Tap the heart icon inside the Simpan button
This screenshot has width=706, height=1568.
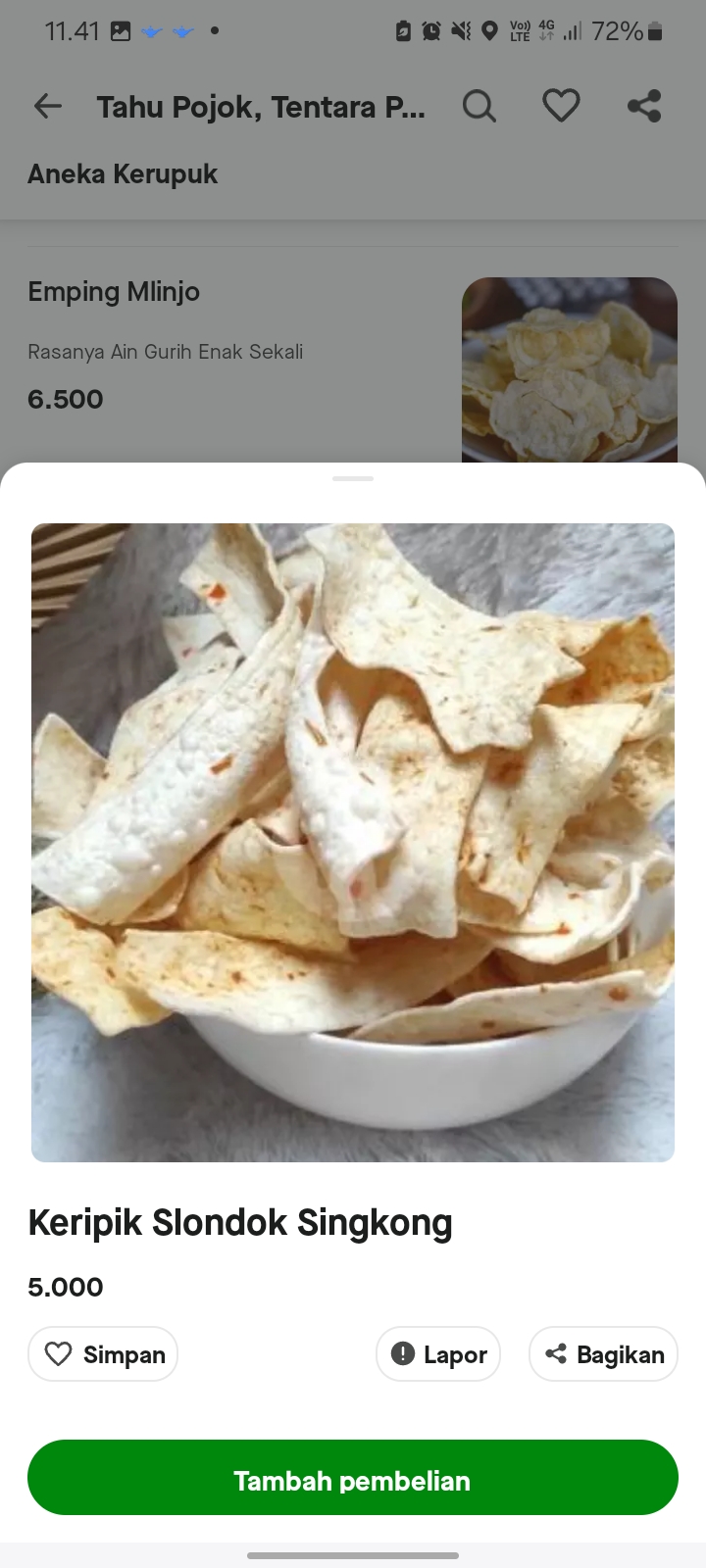point(60,1353)
